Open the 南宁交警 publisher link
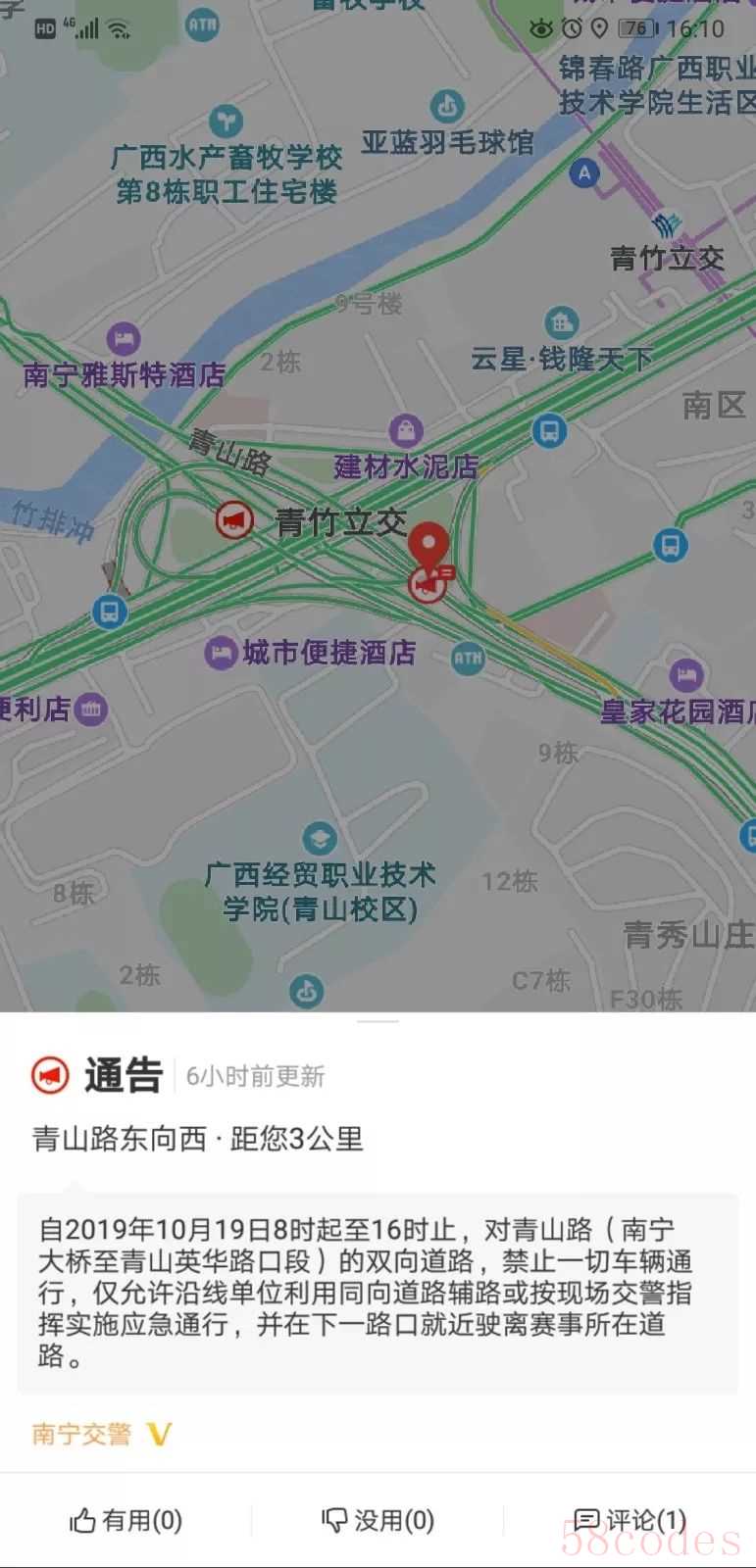This screenshot has width=756, height=1568. click(82, 1435)
